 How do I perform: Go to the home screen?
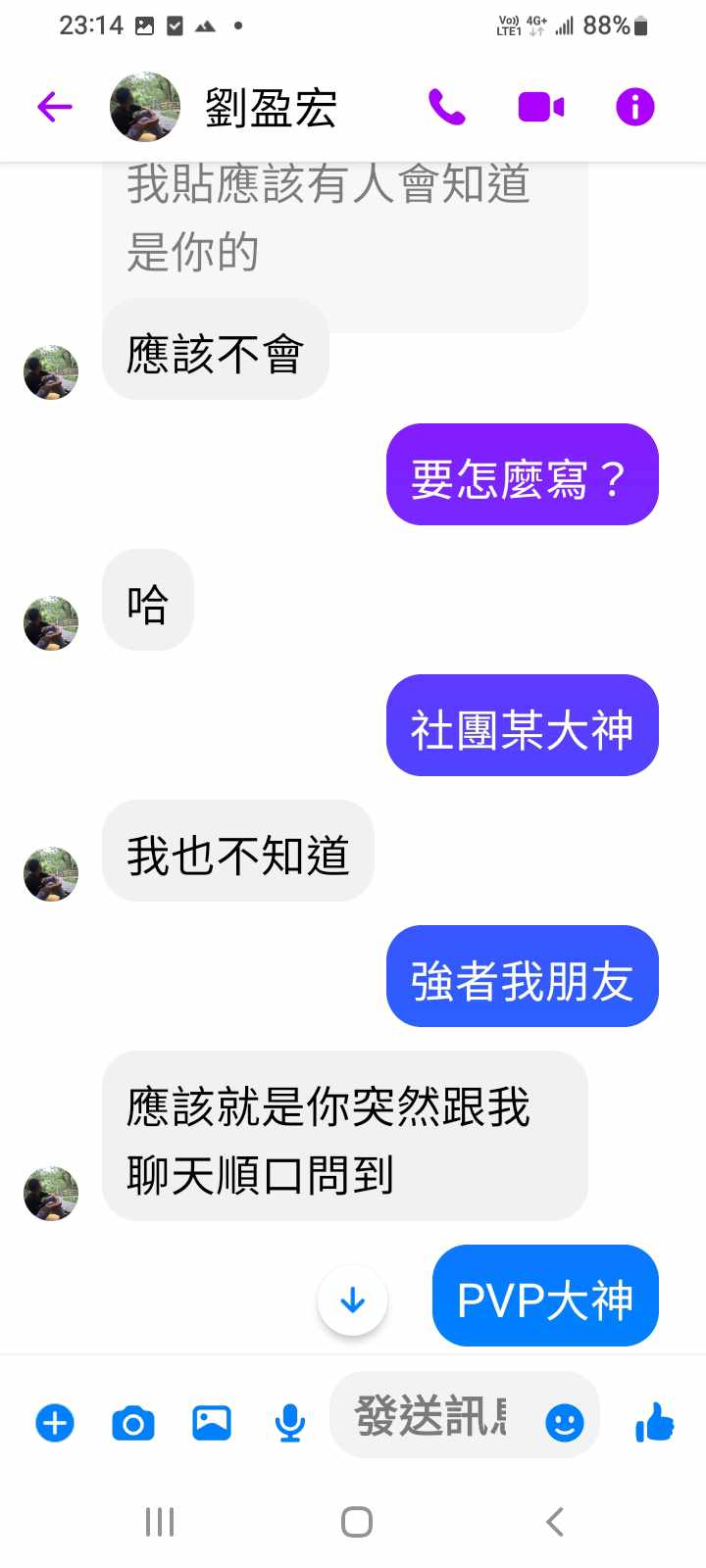click(x=356, y=1522)
